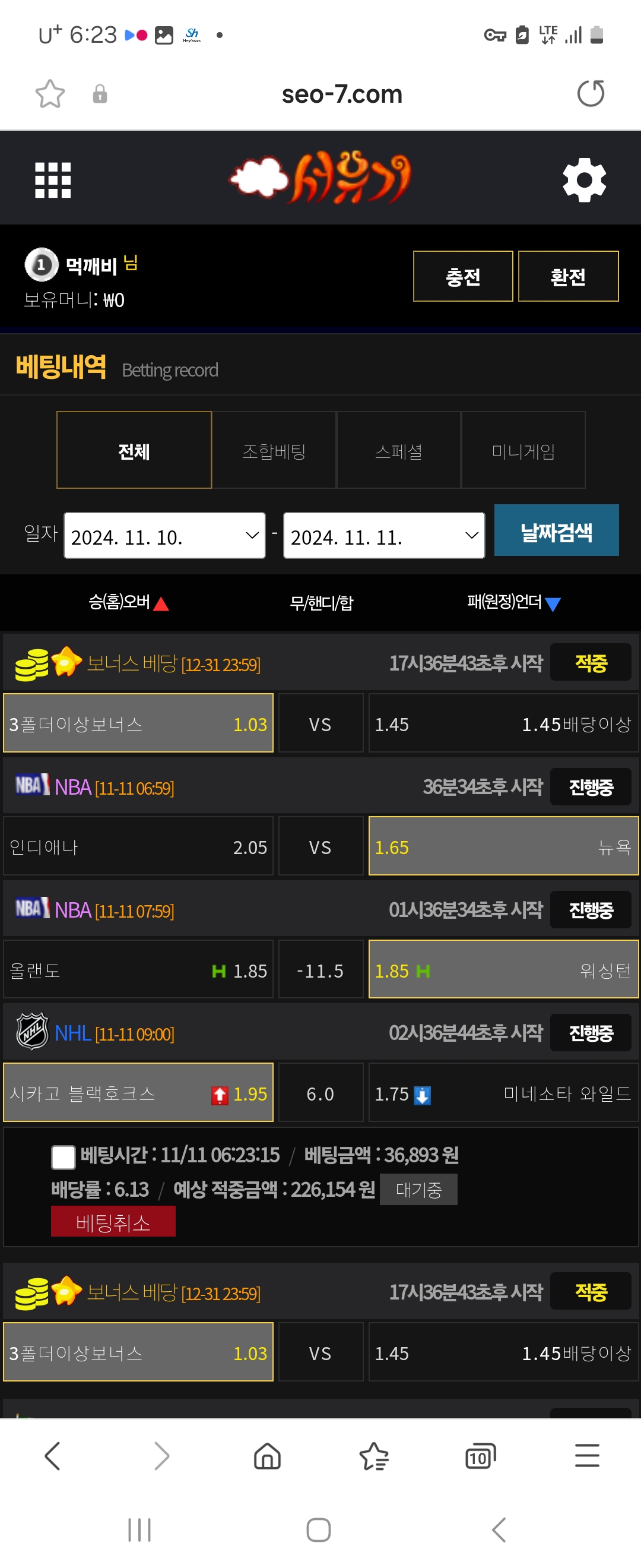Open the browser hamburger menu

click(x=587, y=1456)
